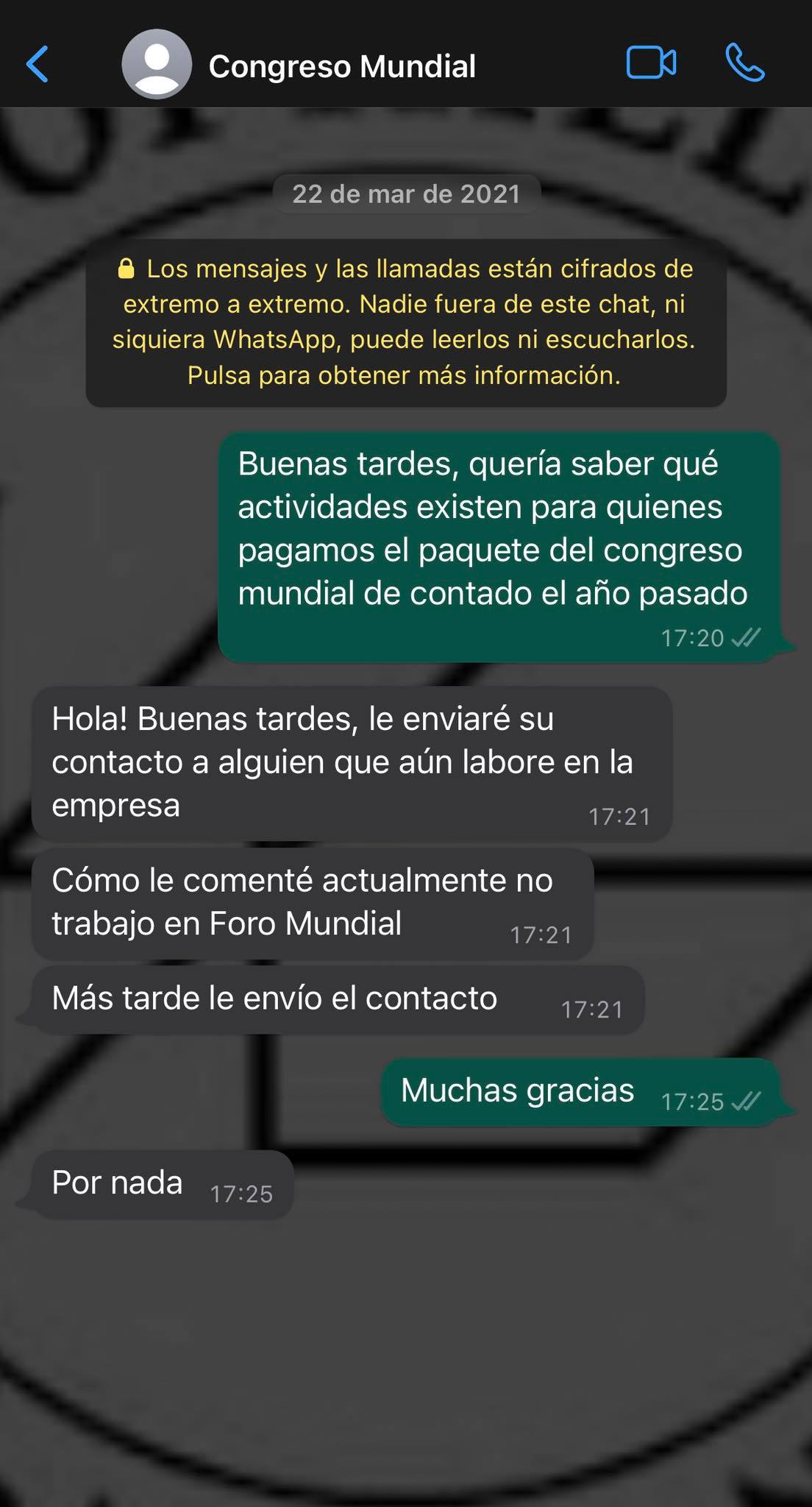Go back to the chats list
The width and height of the screenshot is (812, 1507).
38,65
